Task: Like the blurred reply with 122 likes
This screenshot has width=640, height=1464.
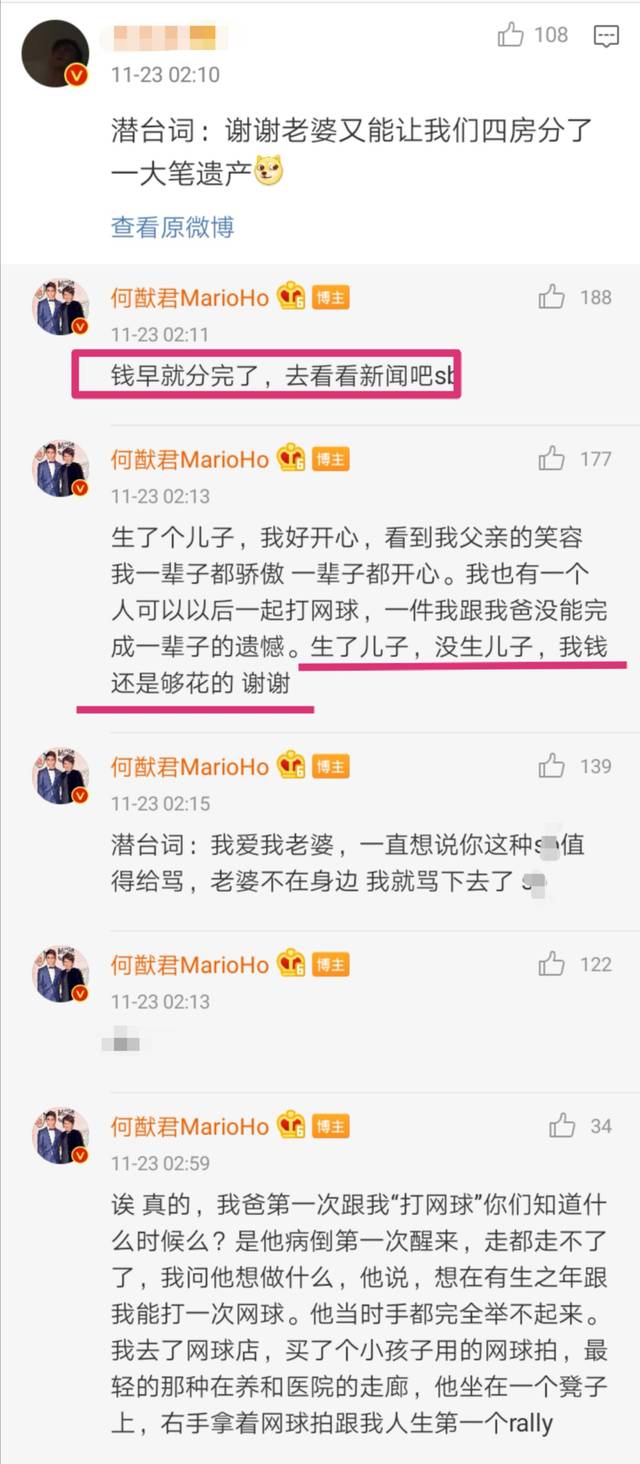Action: point(552,964)
